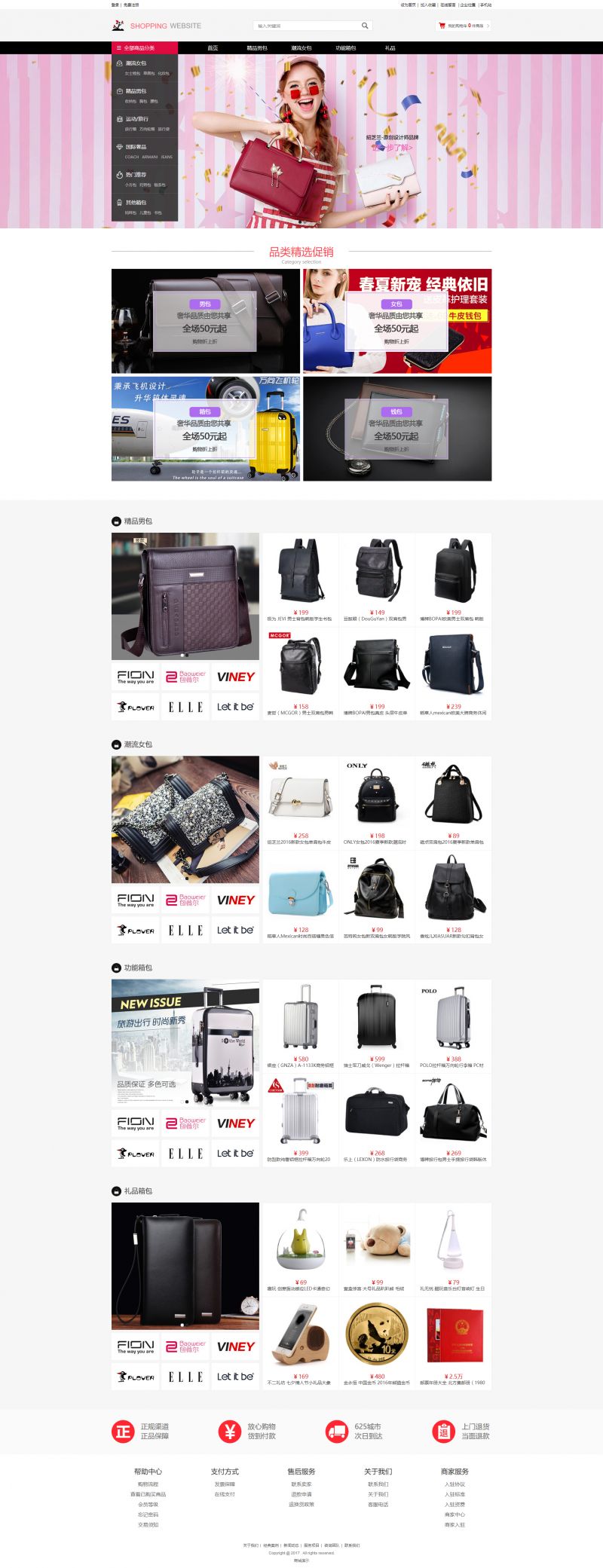This screenshot has height=1568, width=603.
Task: Tap the magnifier search icon
Action: point(365,26)
